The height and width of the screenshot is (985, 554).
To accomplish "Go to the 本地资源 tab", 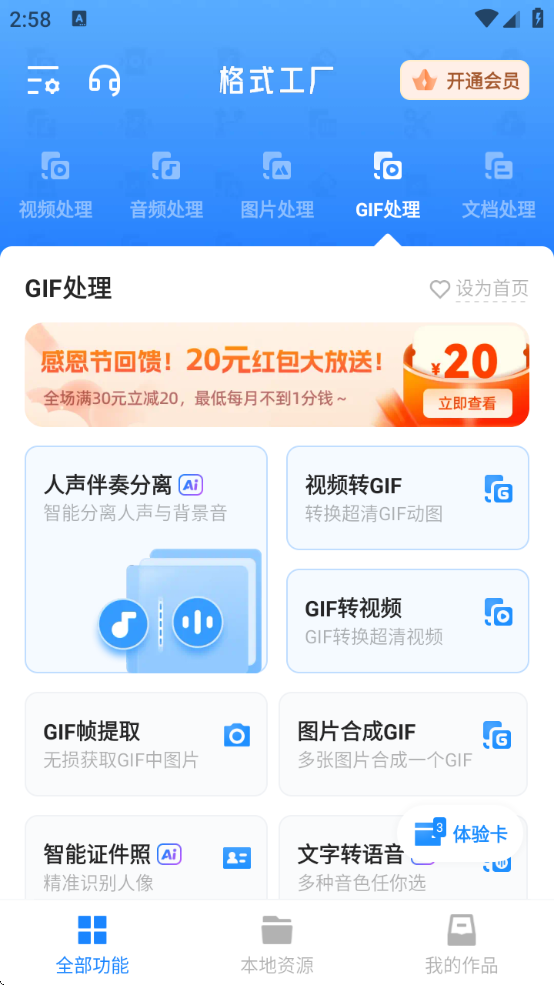I will [x=277, y=944].
